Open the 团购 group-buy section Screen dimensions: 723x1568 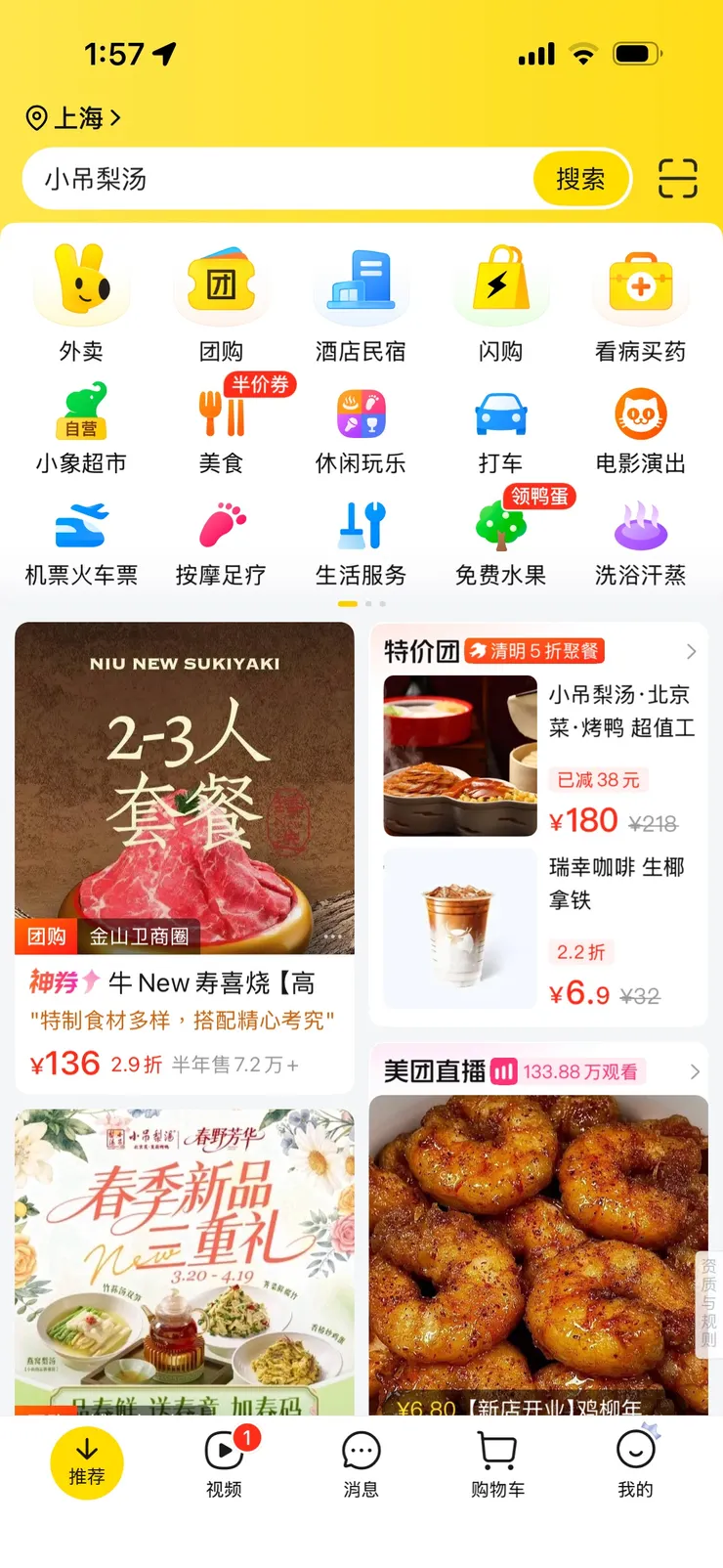click(221, 304)
